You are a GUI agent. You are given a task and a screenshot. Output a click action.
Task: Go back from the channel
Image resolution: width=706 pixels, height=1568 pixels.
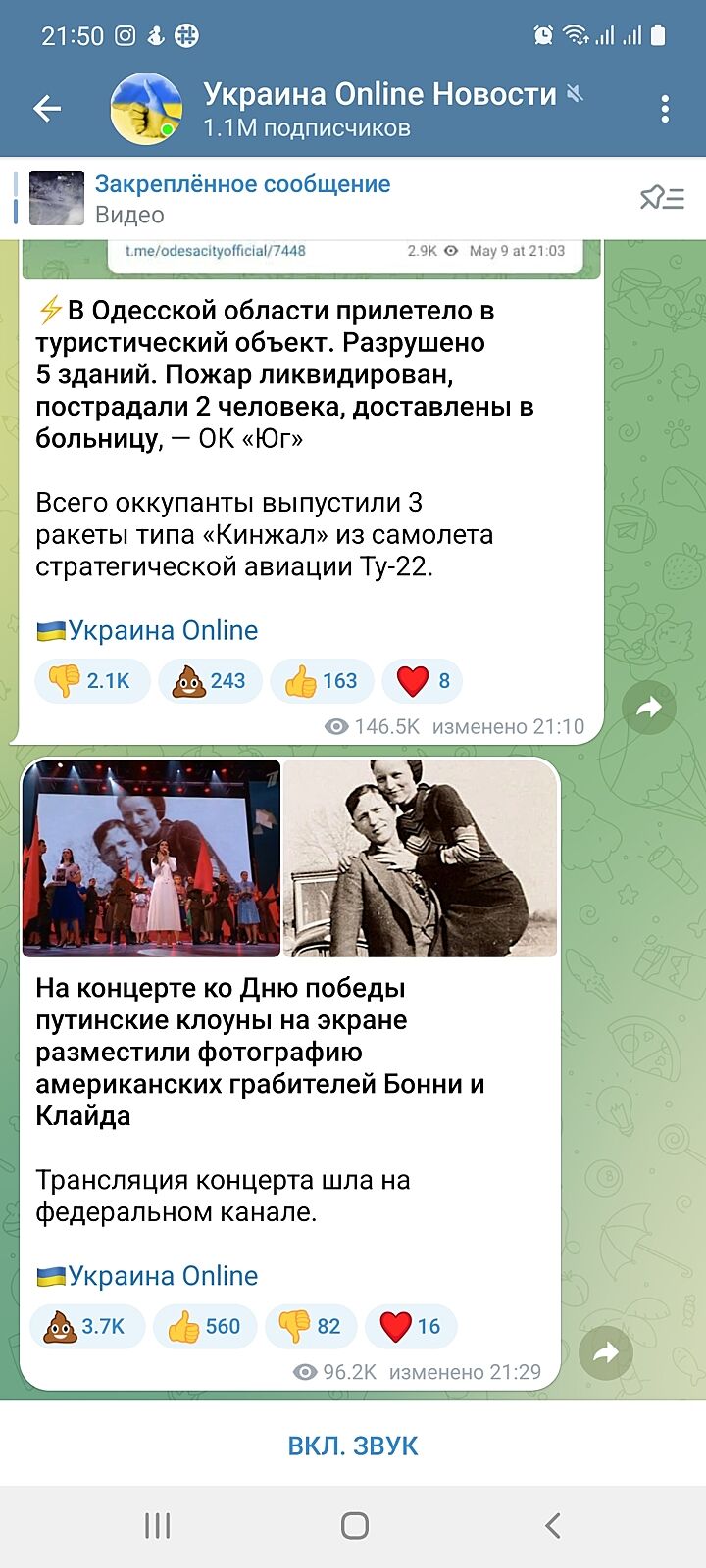pos(47,109)
